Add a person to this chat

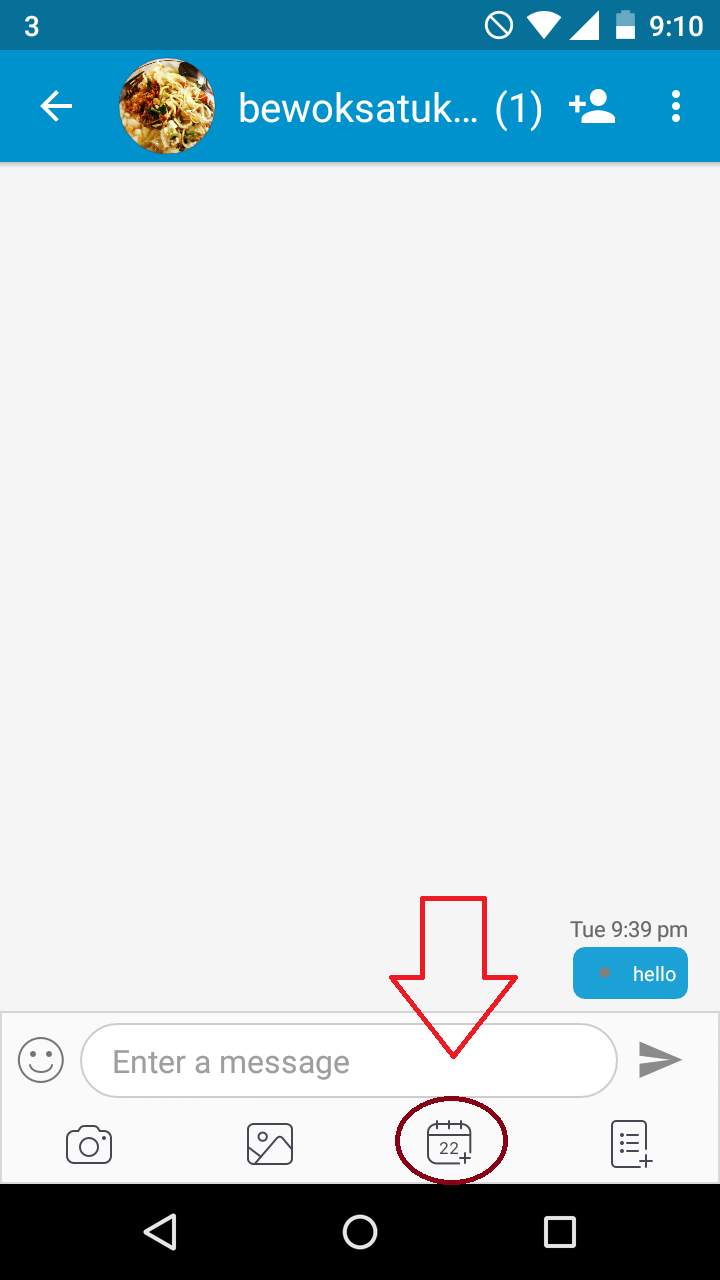coord(591,106)
